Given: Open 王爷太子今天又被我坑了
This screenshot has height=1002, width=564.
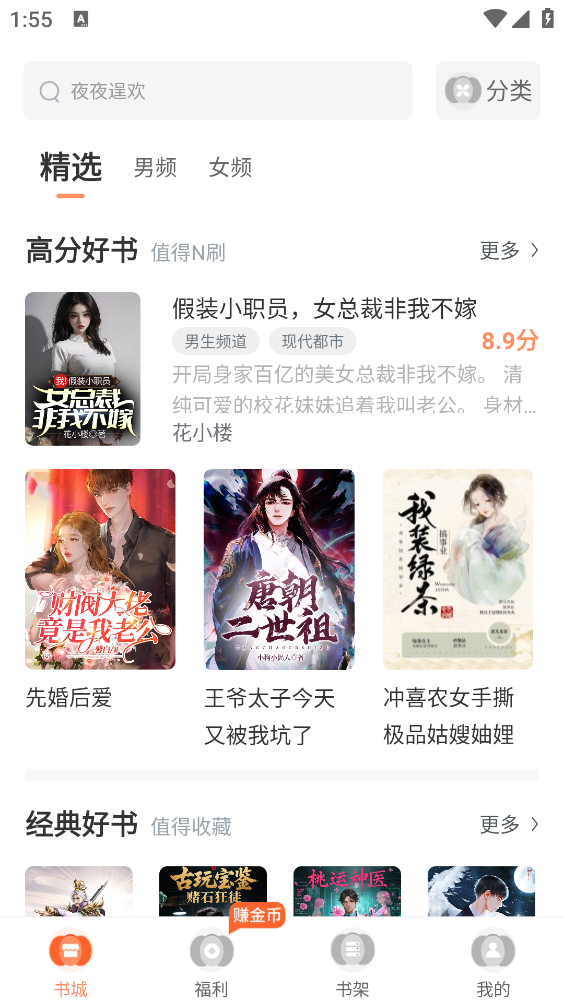Looking at the screenshot, I should click(x=279, y=609).
